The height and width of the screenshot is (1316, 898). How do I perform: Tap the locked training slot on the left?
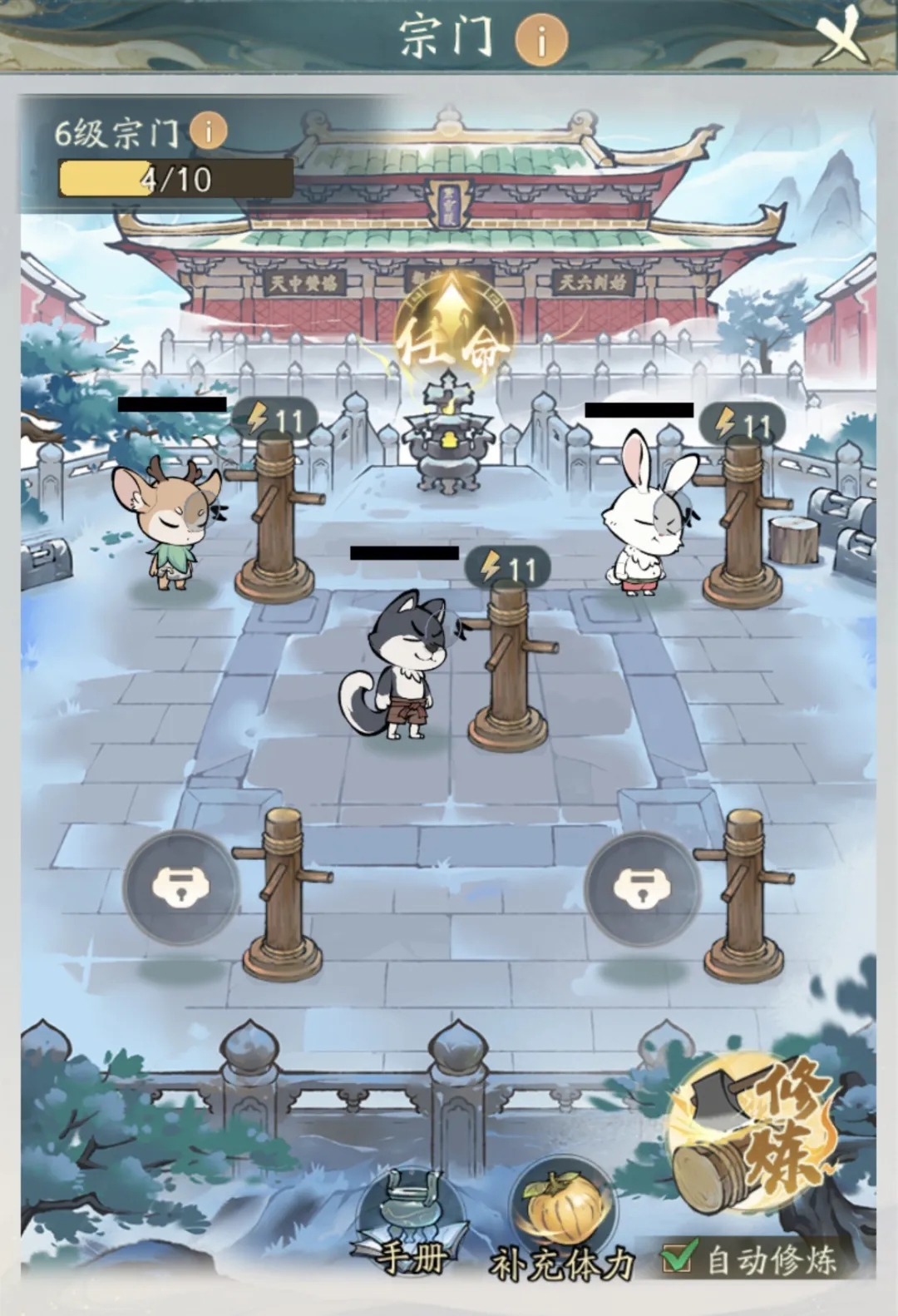(181, 888)
